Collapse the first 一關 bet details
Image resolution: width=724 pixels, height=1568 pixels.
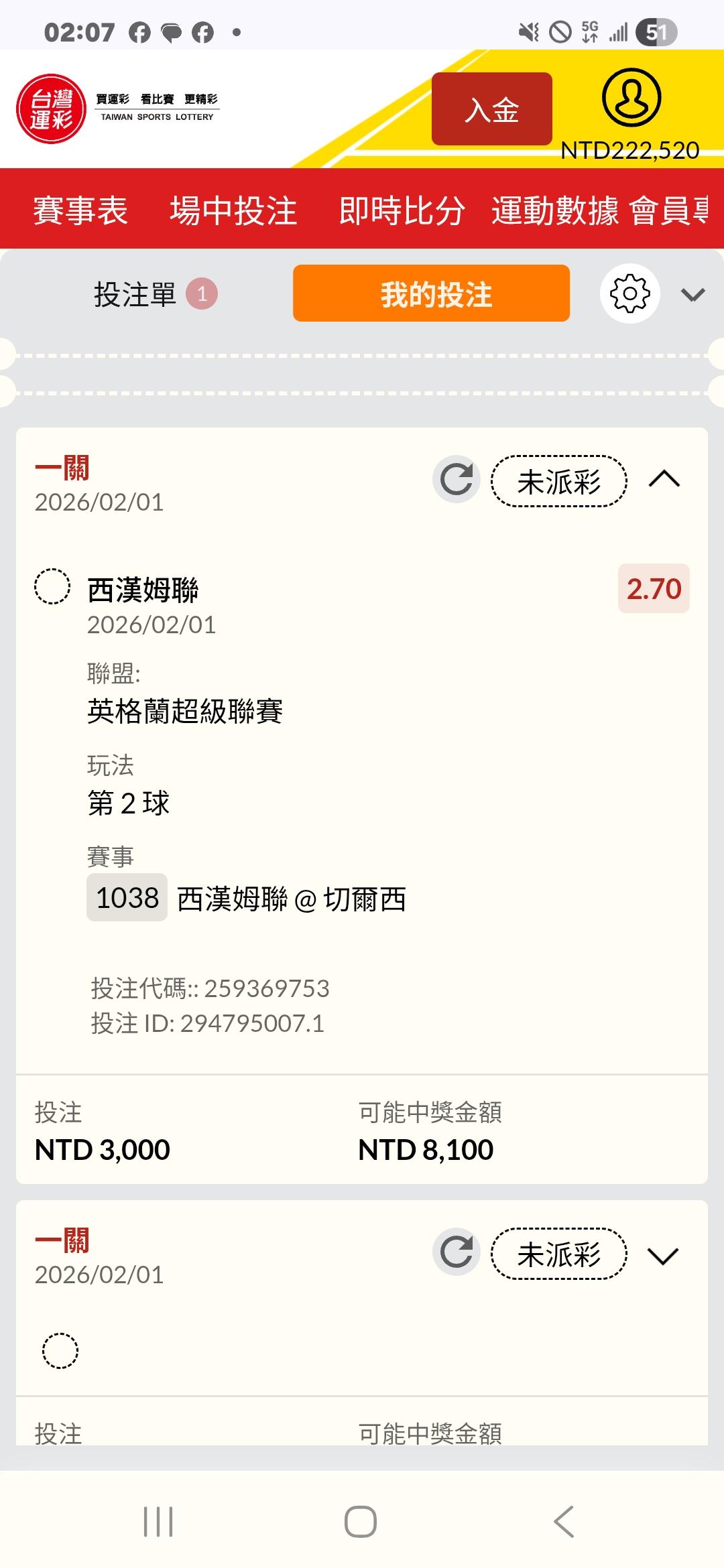(664, 480)
